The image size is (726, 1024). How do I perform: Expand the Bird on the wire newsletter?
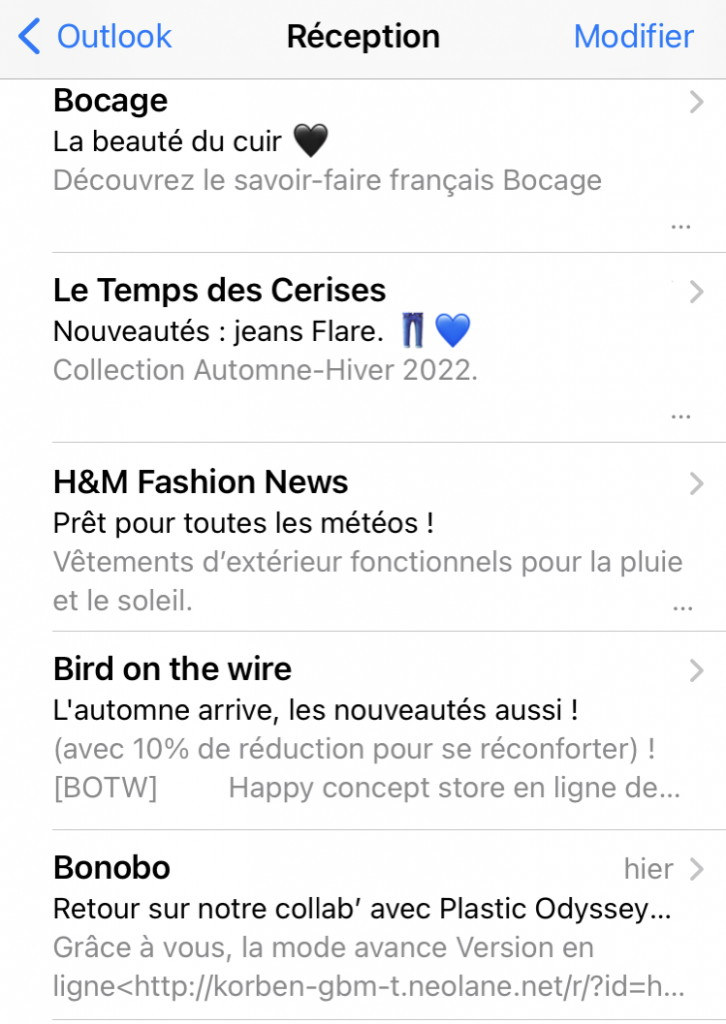(x=300, y=710)
